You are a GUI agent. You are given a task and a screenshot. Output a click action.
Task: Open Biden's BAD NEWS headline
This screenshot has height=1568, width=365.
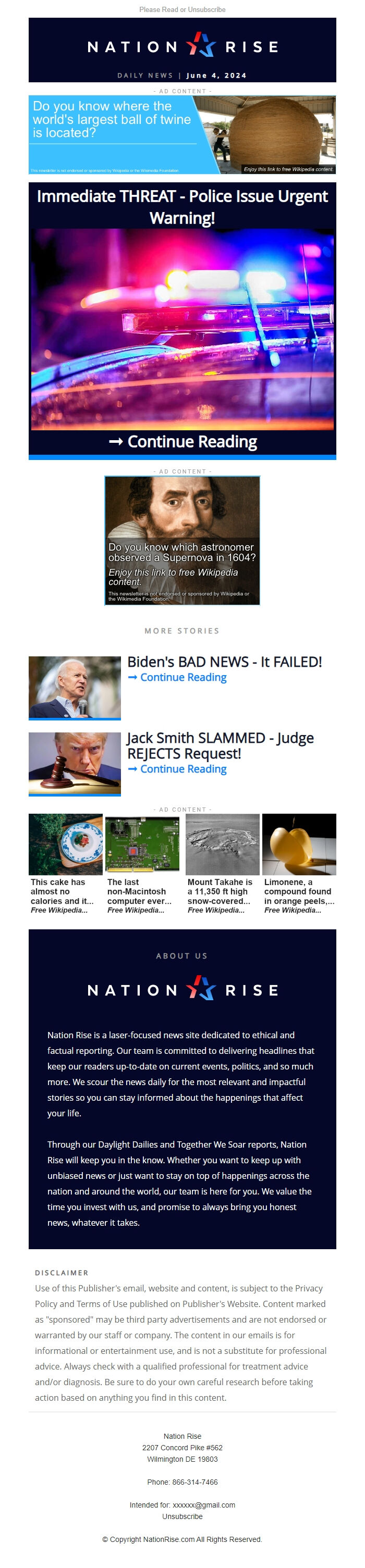[x=224, y=662]
